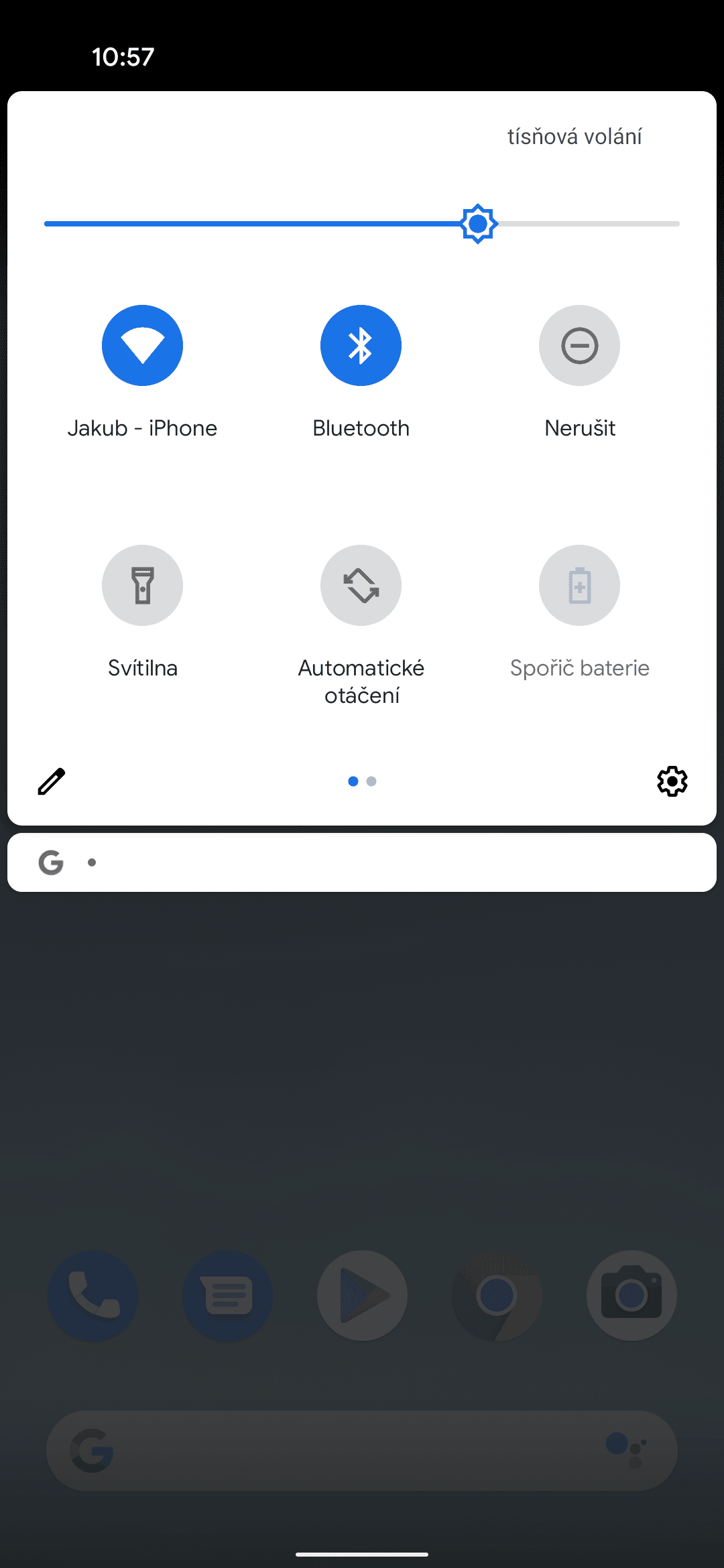Tap the Spořič baterie battery saver tile

[579, 585]
